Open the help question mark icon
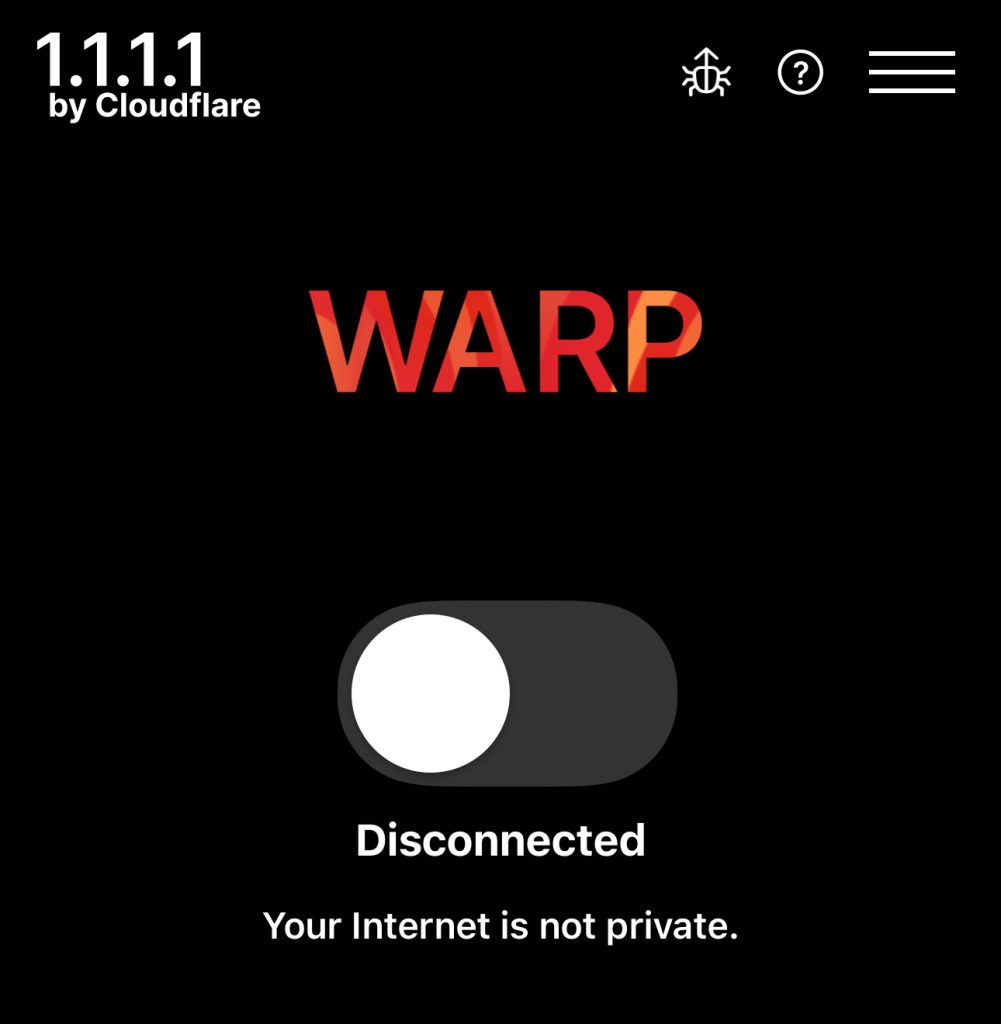This screenshot has width=1001, height=1024. pos(800,73)
